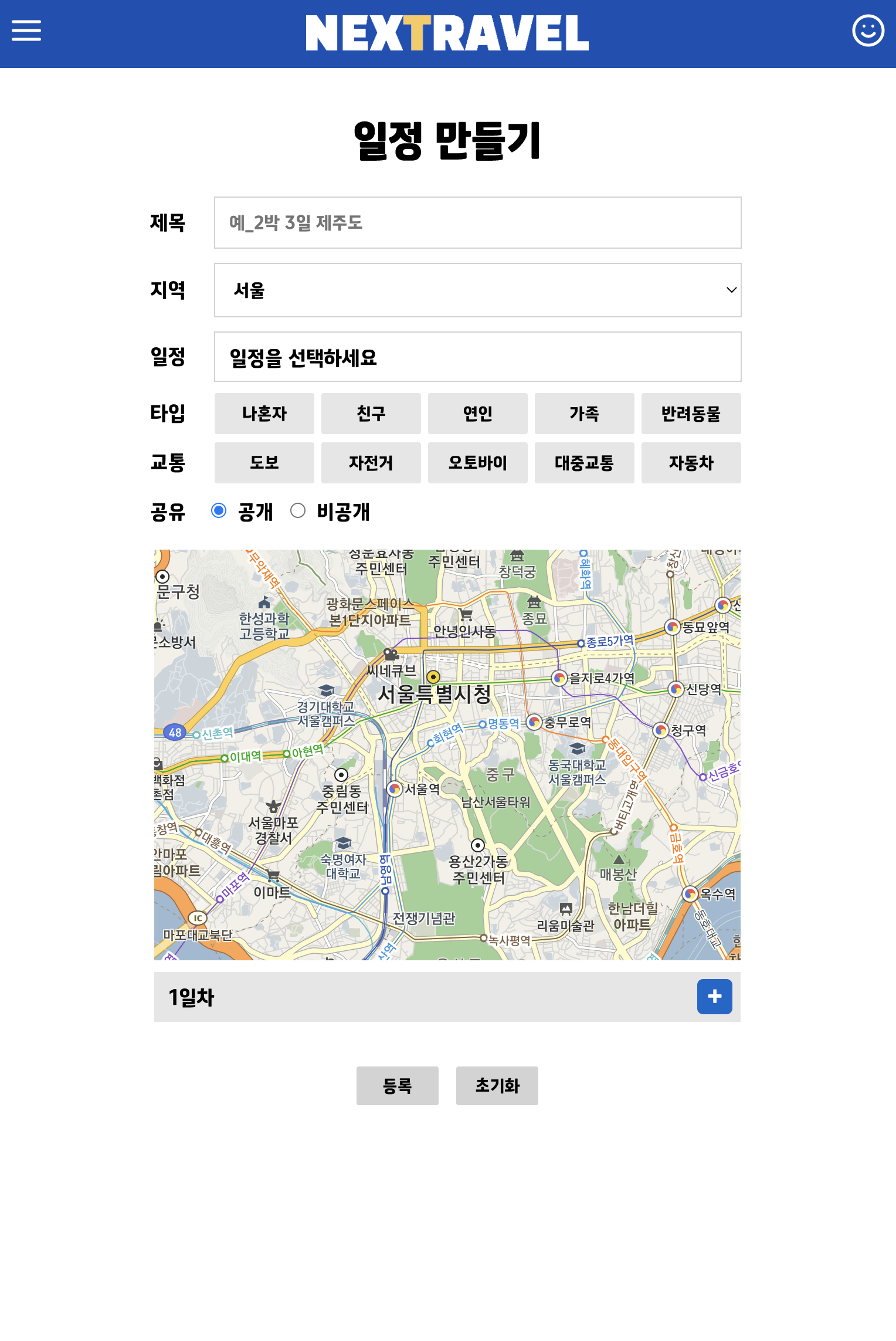Image resolution: width=896 pixels, height=1341 pixels.
Task: Click the 옥수역 station marker on the map
Action: pos(690,895)
